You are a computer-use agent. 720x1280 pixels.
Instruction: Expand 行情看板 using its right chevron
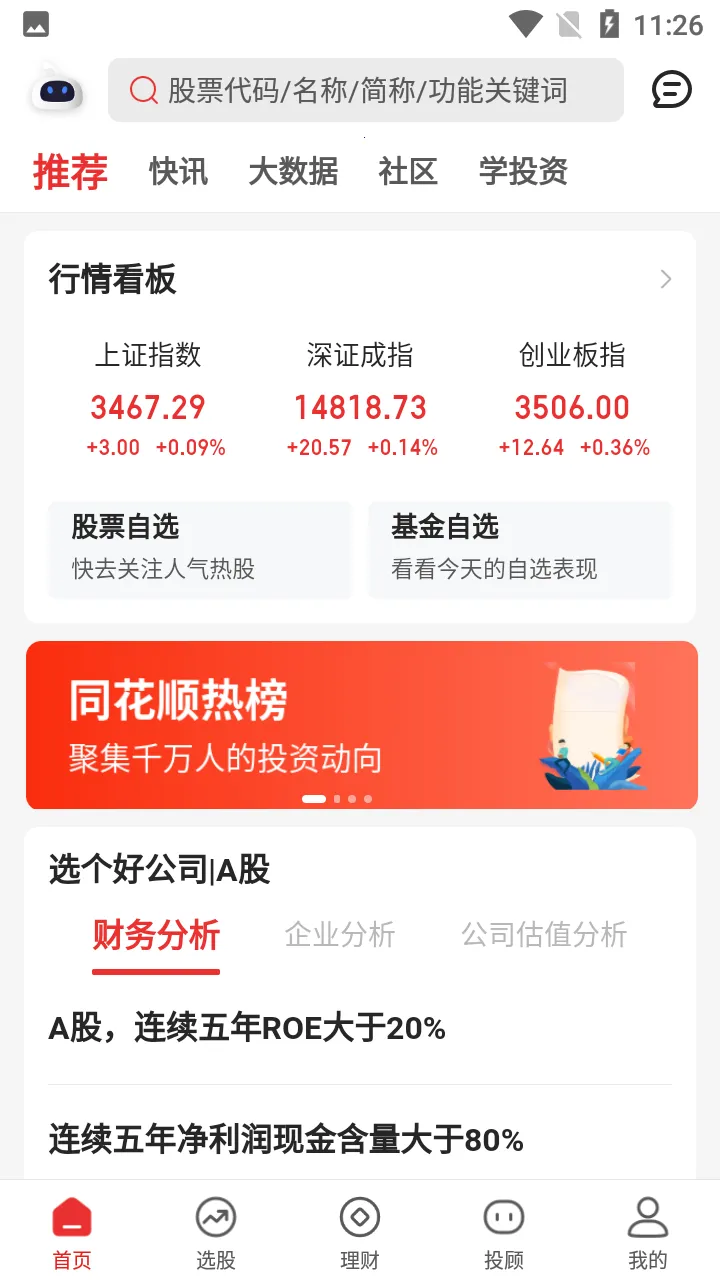point(665,280)
